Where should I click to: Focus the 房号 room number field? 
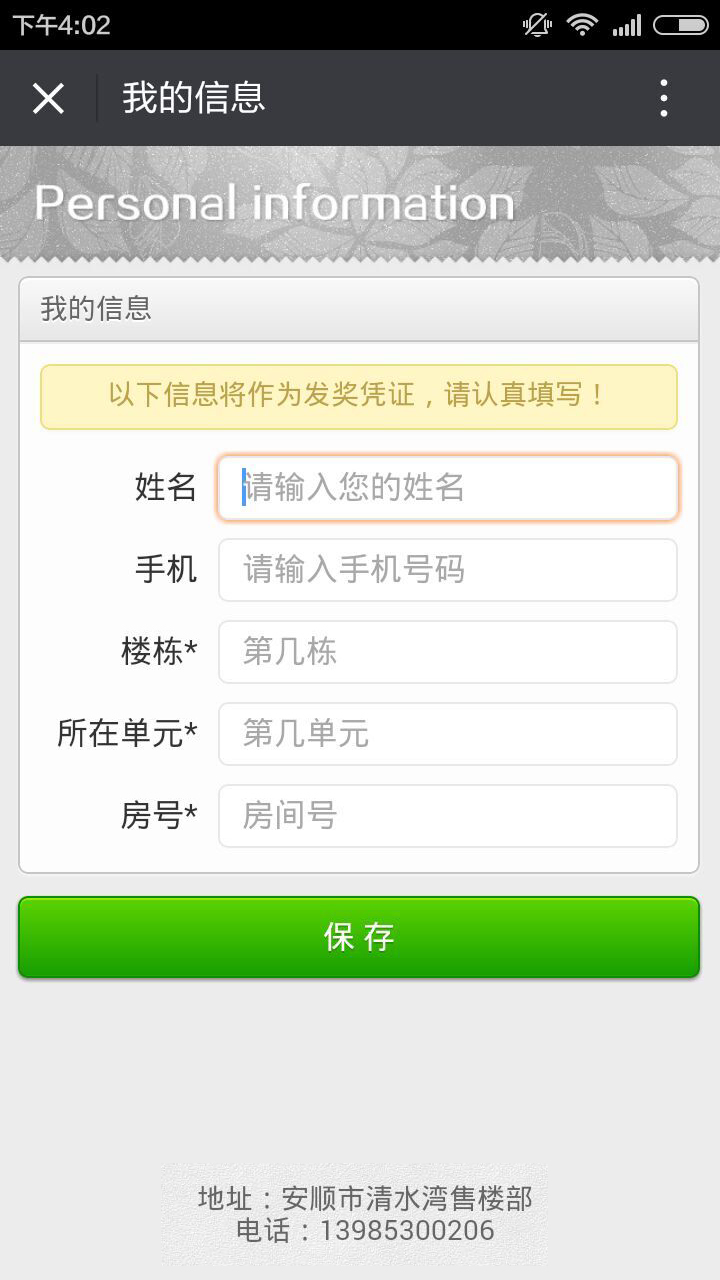448,816
